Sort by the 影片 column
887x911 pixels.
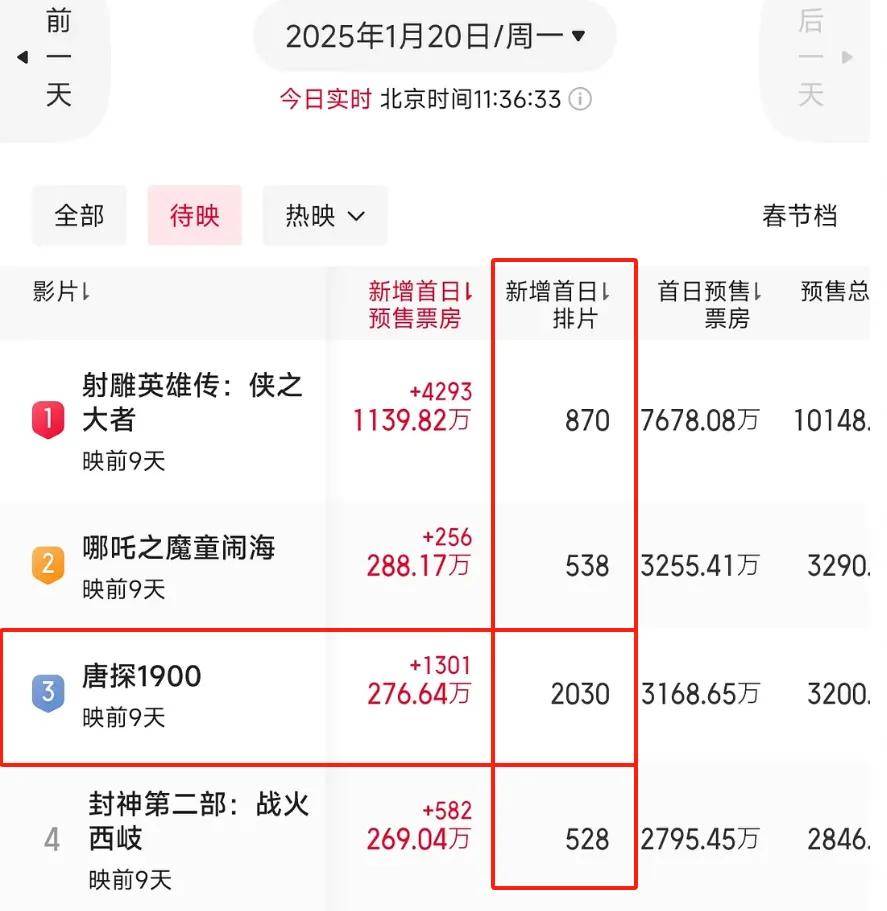click(62, 292)
